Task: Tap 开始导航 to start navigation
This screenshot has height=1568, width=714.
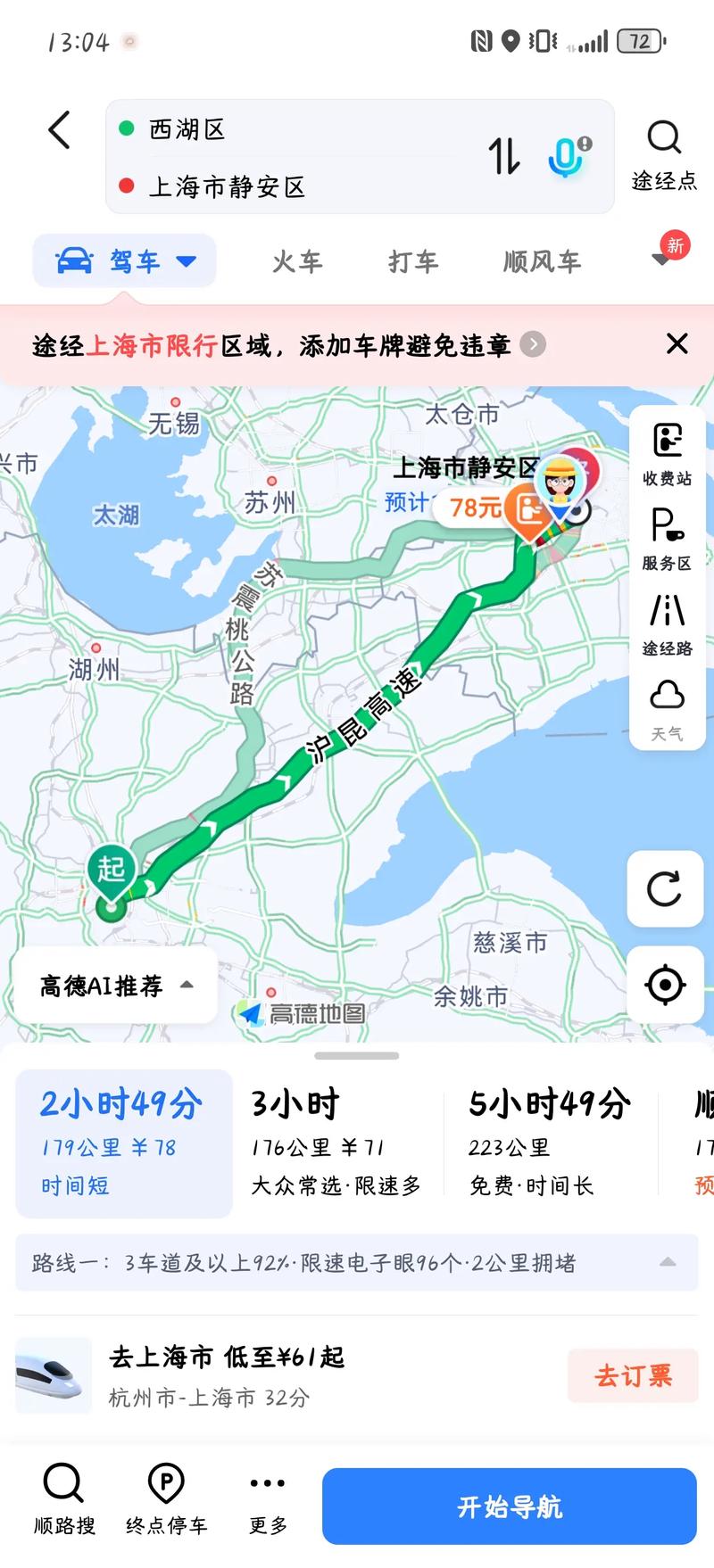Action: [x=510, y=1506]
